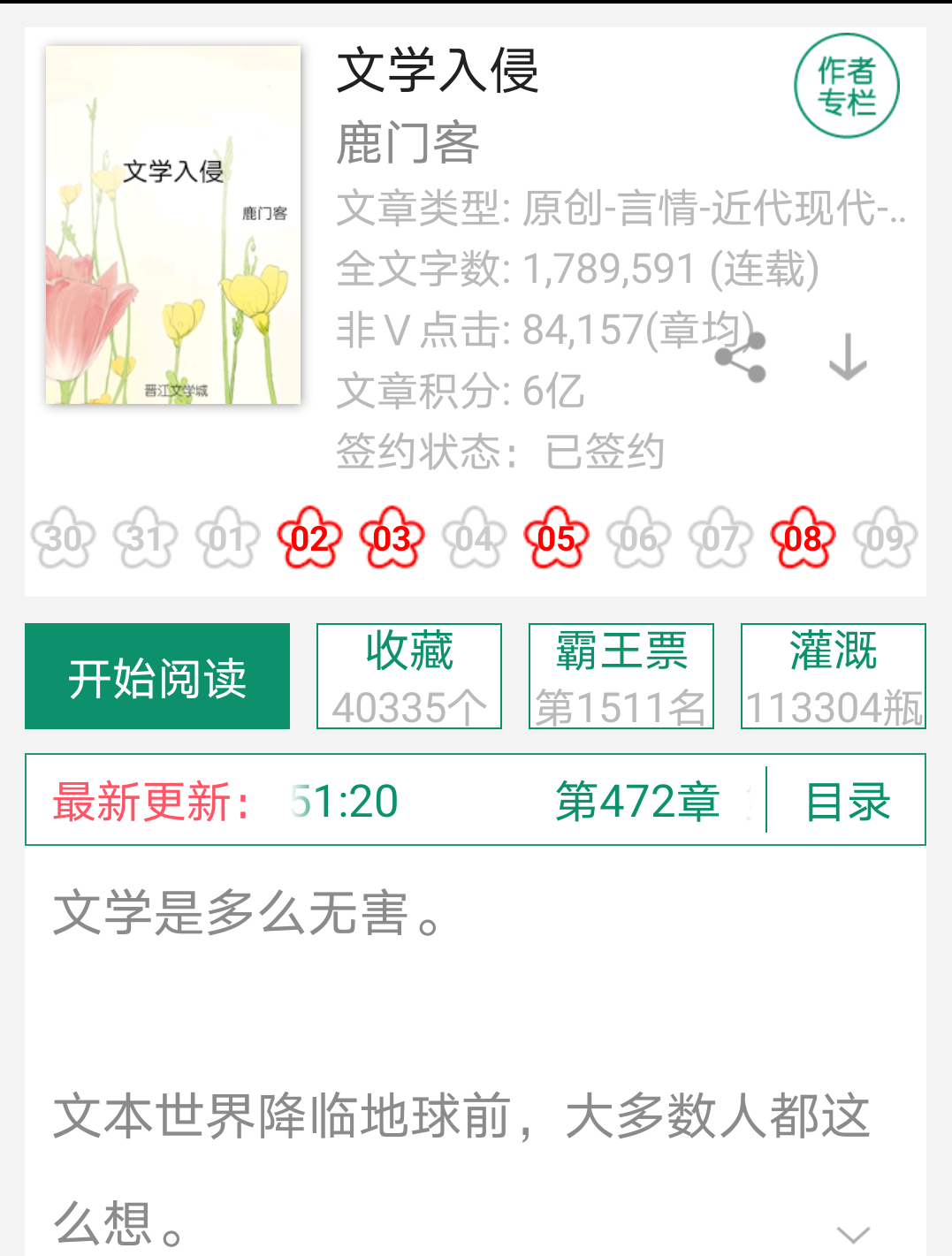Tap the 收藏 favorites count
Image resolution: width=952 pixels, height=1256 pixels.
tap(408, 675)
